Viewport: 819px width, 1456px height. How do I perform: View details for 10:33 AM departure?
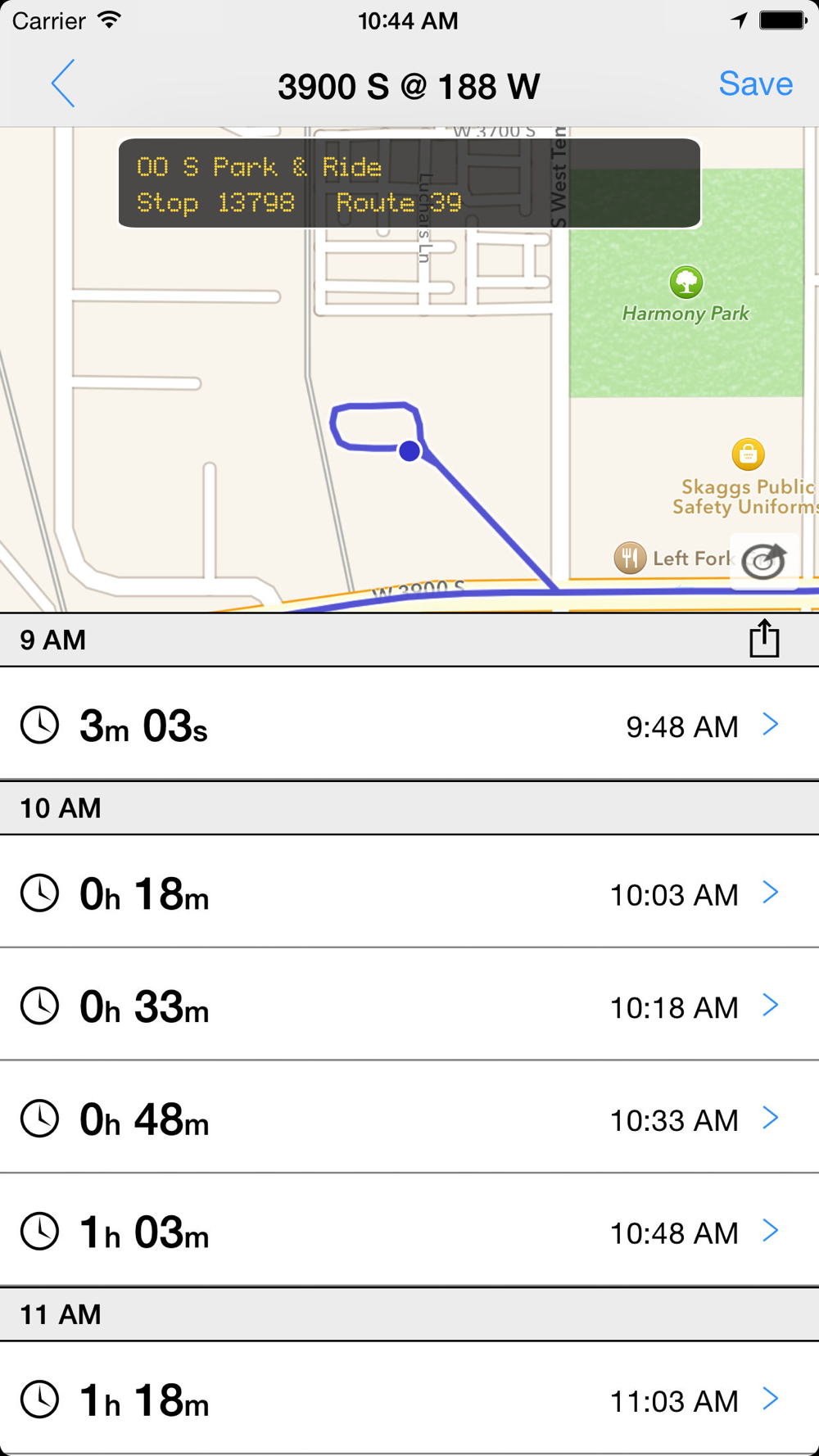pyautogui.click(x=409, y=1117)
